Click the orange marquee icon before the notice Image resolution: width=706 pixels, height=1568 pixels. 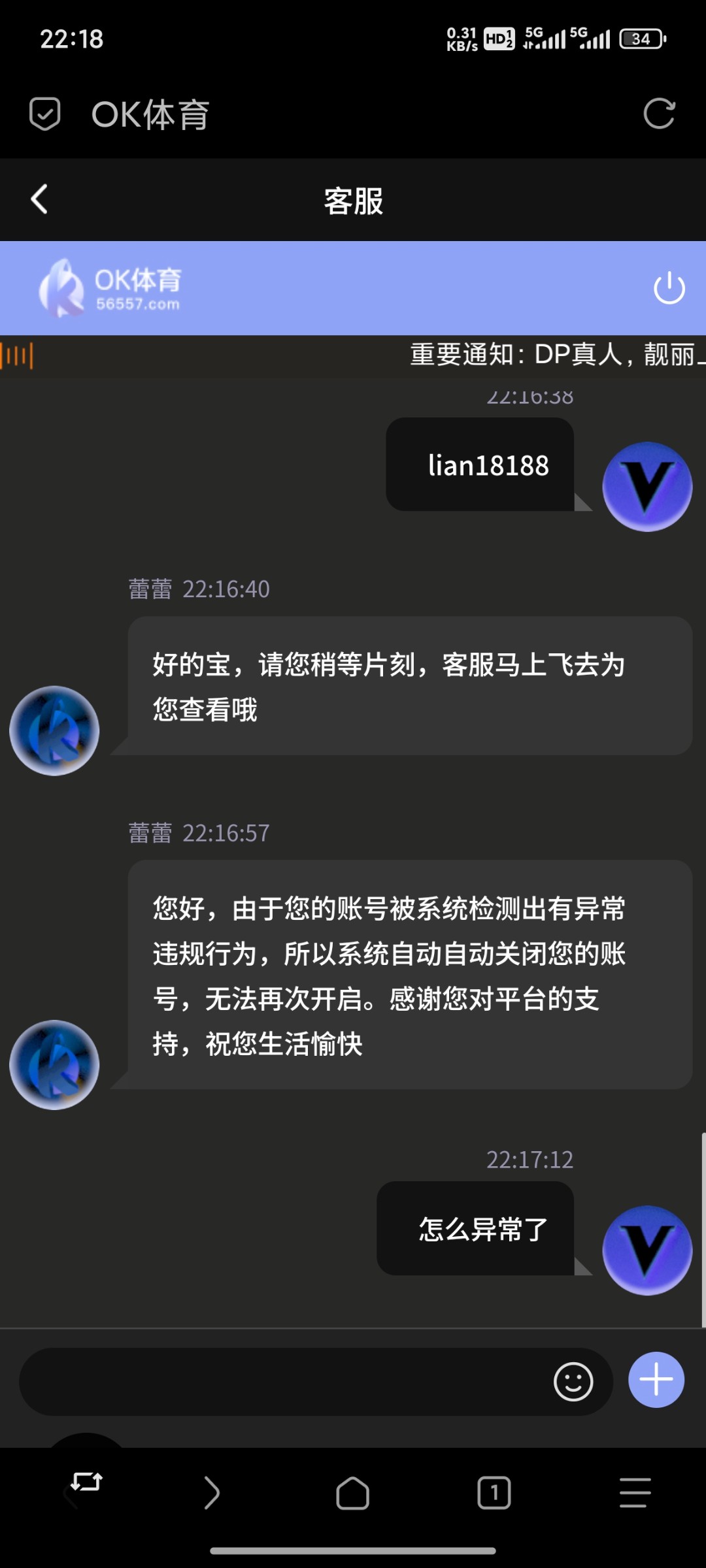(16, 355)
